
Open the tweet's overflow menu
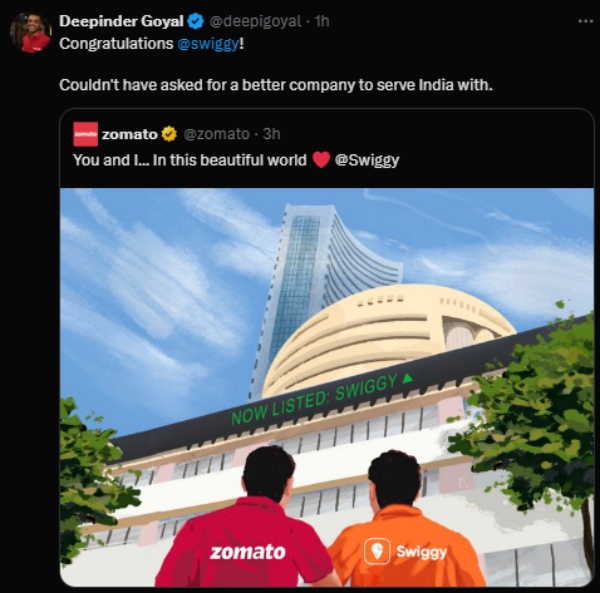584,21
